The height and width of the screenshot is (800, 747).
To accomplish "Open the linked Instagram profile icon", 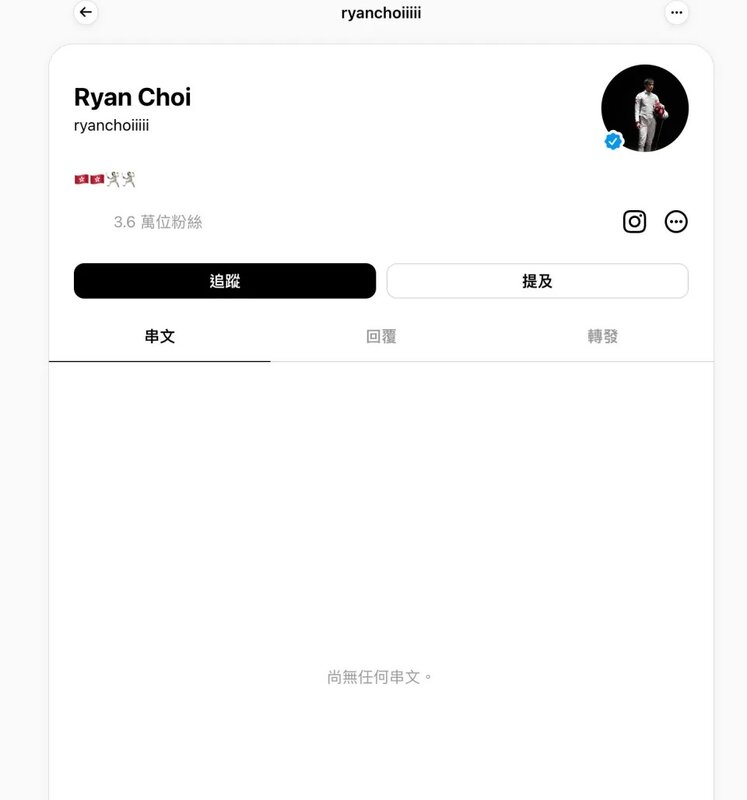I will [635, 222].
